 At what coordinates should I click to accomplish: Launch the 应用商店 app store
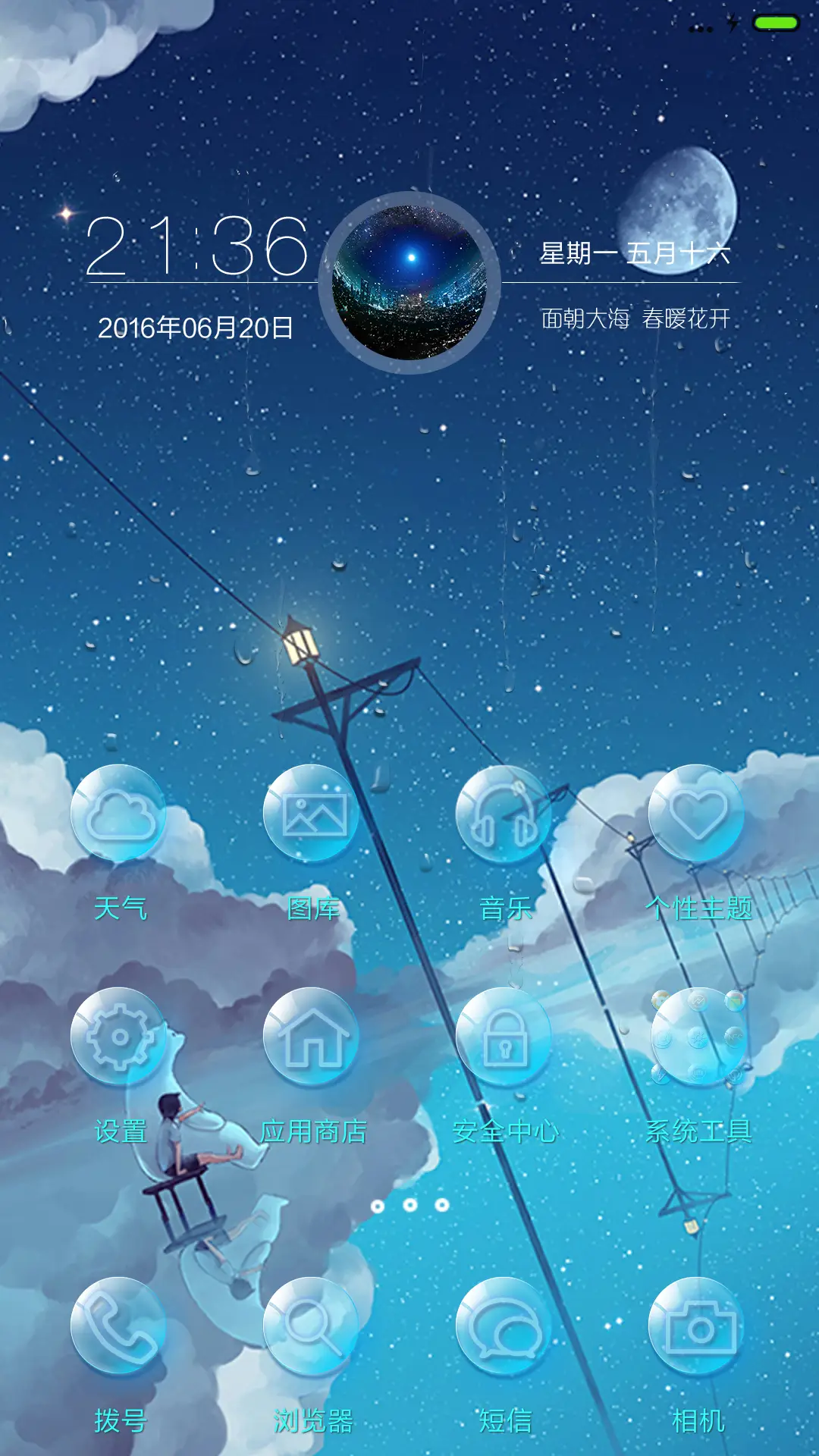click(x=312, y=1037)
